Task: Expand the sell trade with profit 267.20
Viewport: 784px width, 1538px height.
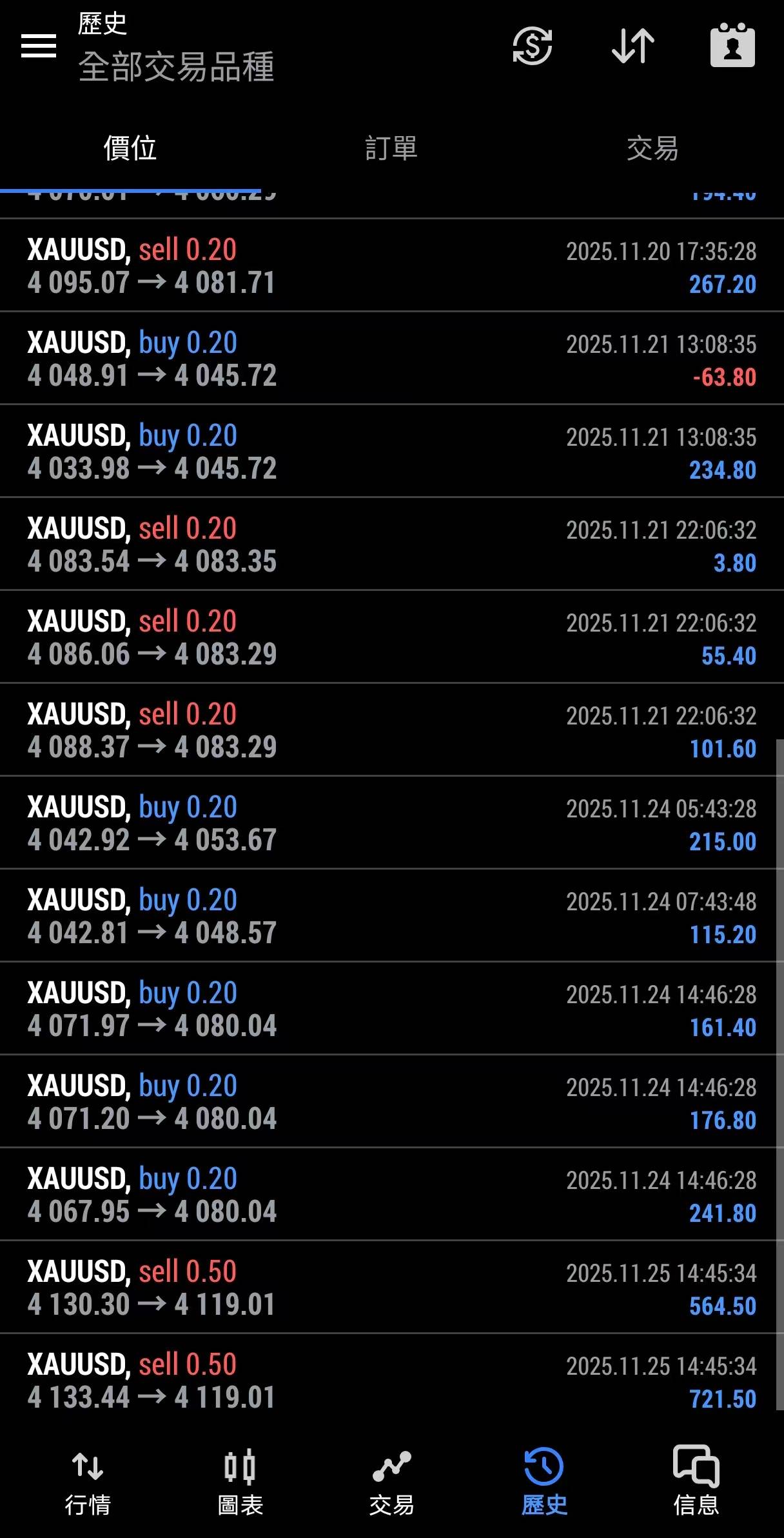Action: coord(391,266)
